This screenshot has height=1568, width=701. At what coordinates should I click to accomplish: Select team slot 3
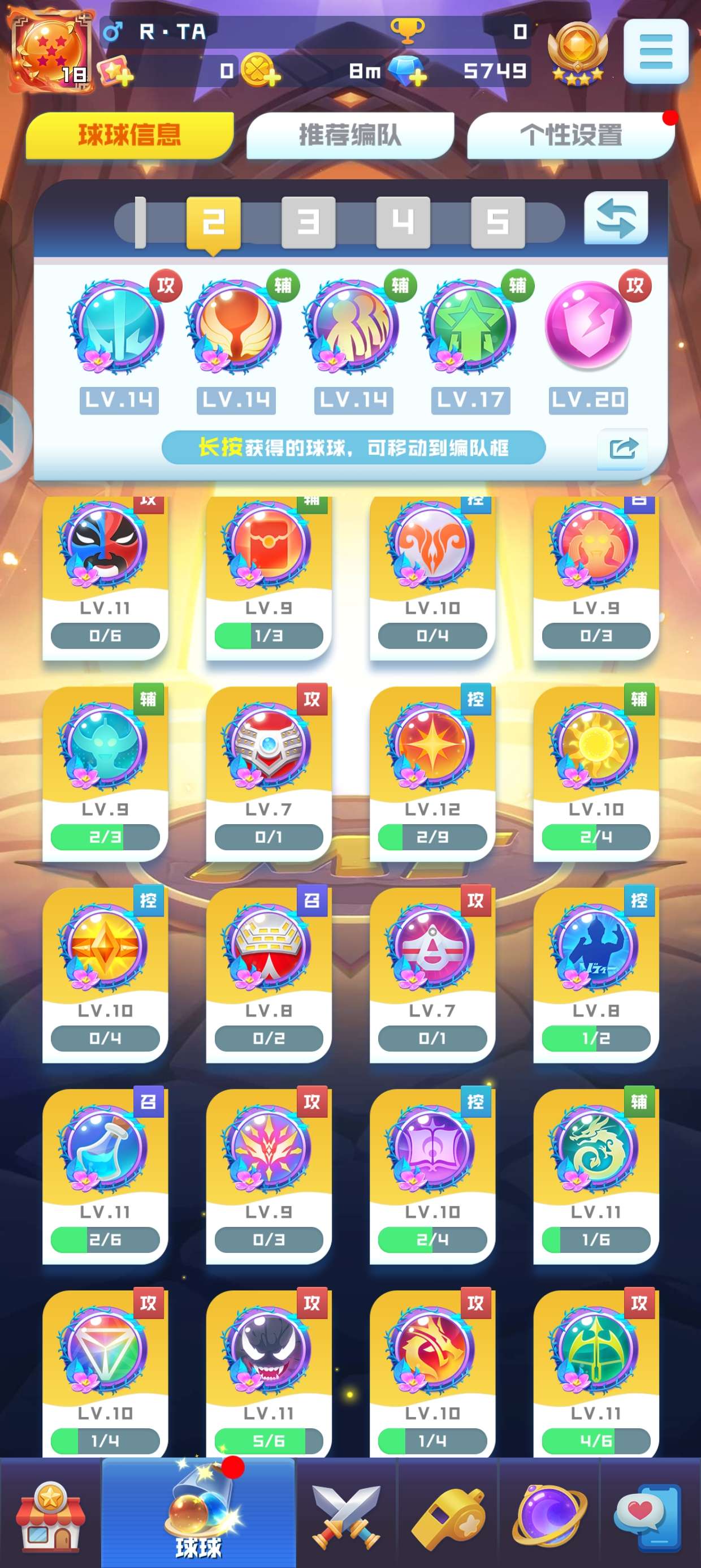309,222
